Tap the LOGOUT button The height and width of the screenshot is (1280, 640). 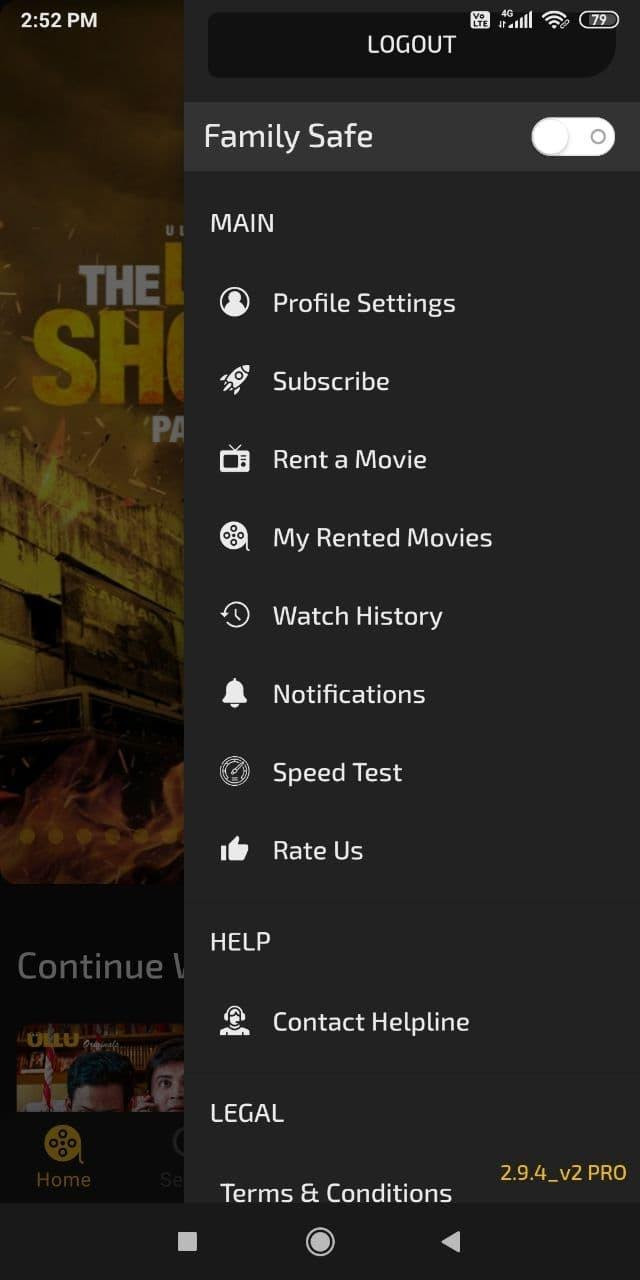411,45
